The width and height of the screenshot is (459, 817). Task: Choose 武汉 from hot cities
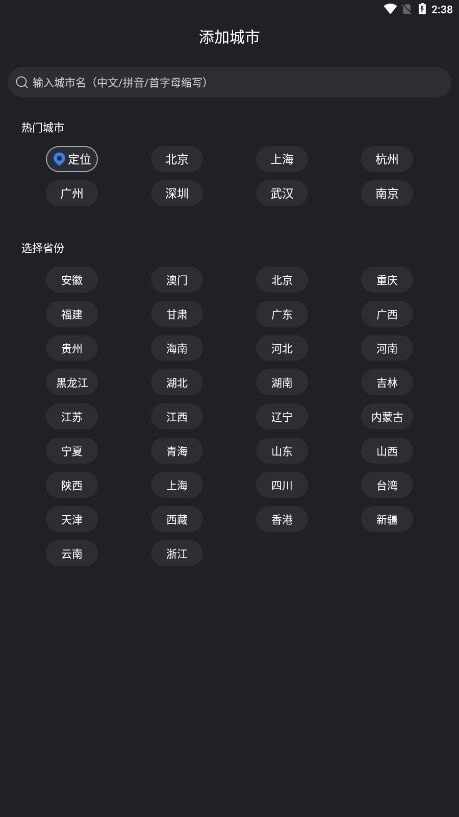click(x=282, y=193)
